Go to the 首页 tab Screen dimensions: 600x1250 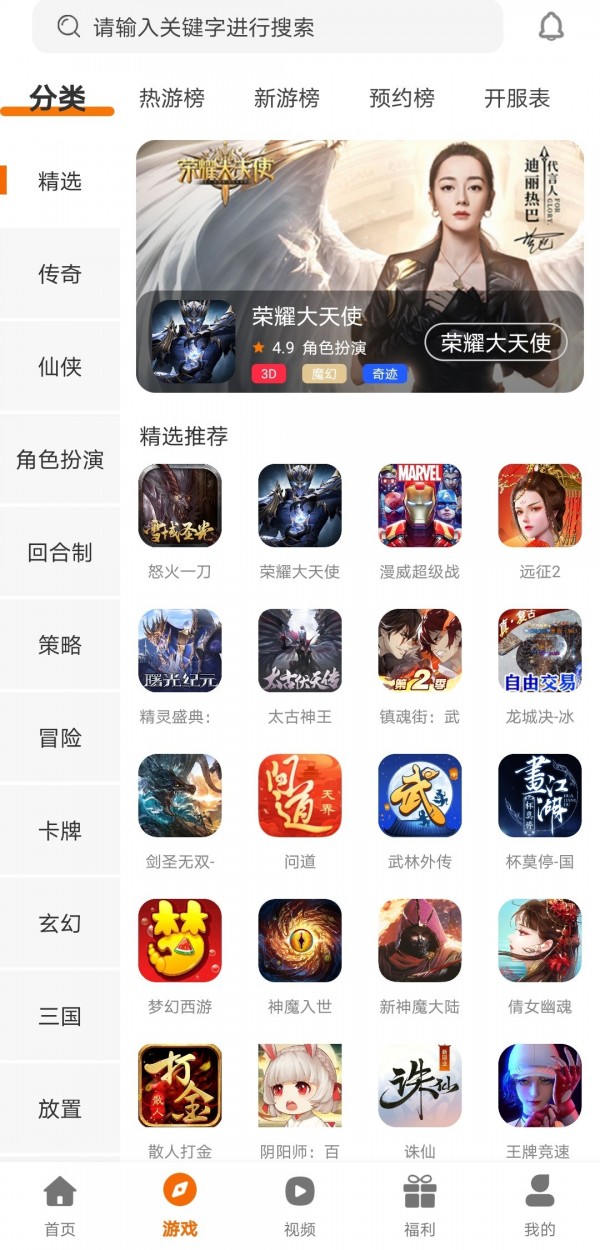60,1205
